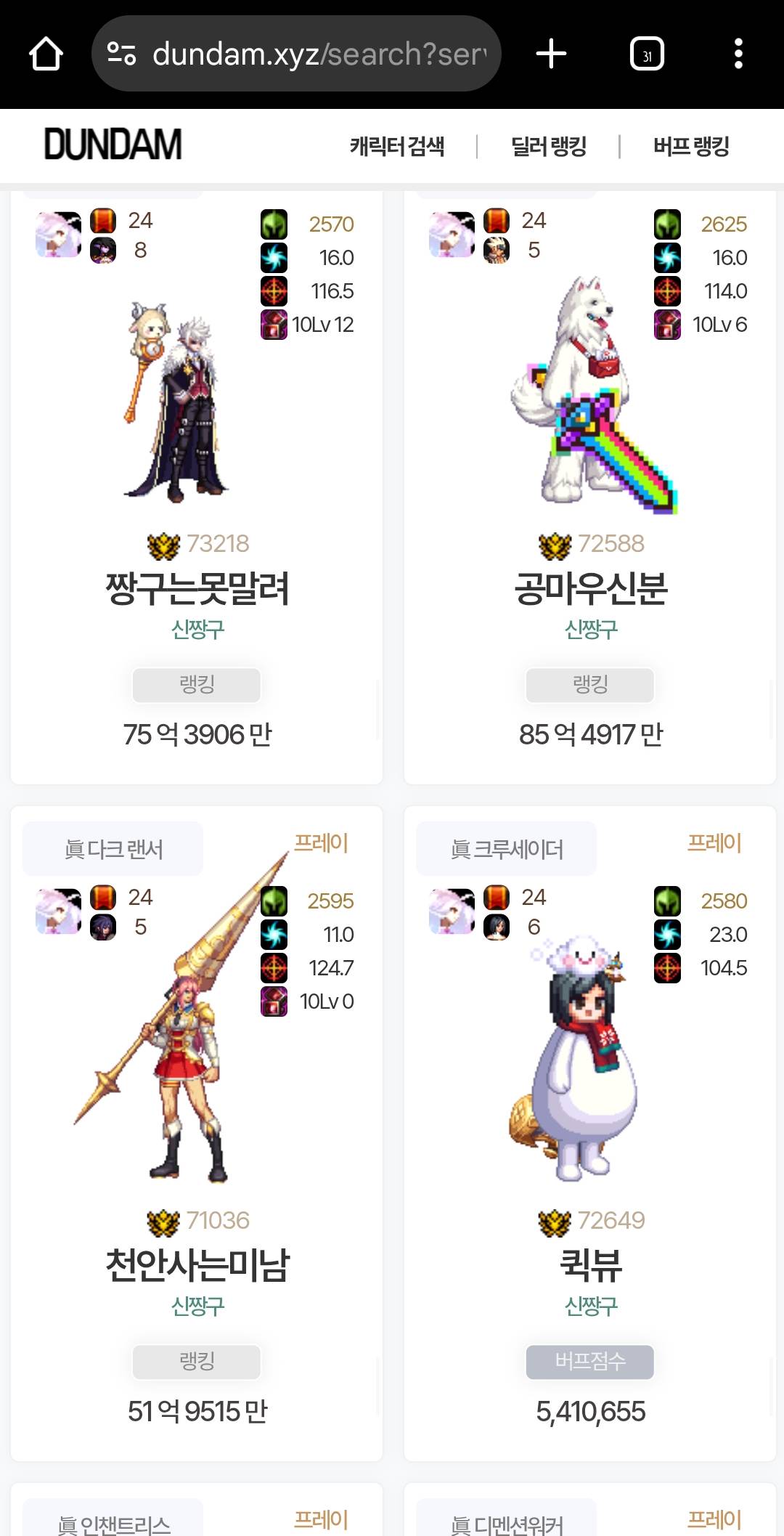Tap the DUNDAM logo to go home
Image resolution: width=784 pixels, height=1536 pixels.
click(113, 145)
